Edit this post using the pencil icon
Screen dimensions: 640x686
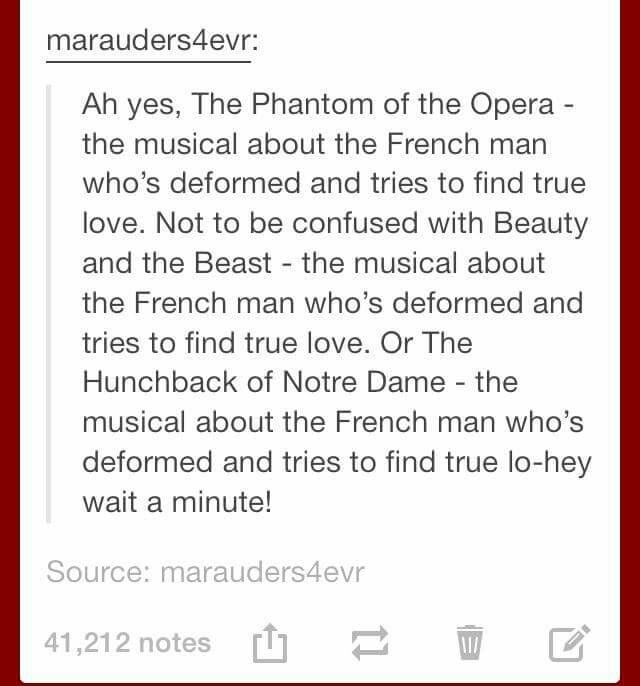[569, 642]
